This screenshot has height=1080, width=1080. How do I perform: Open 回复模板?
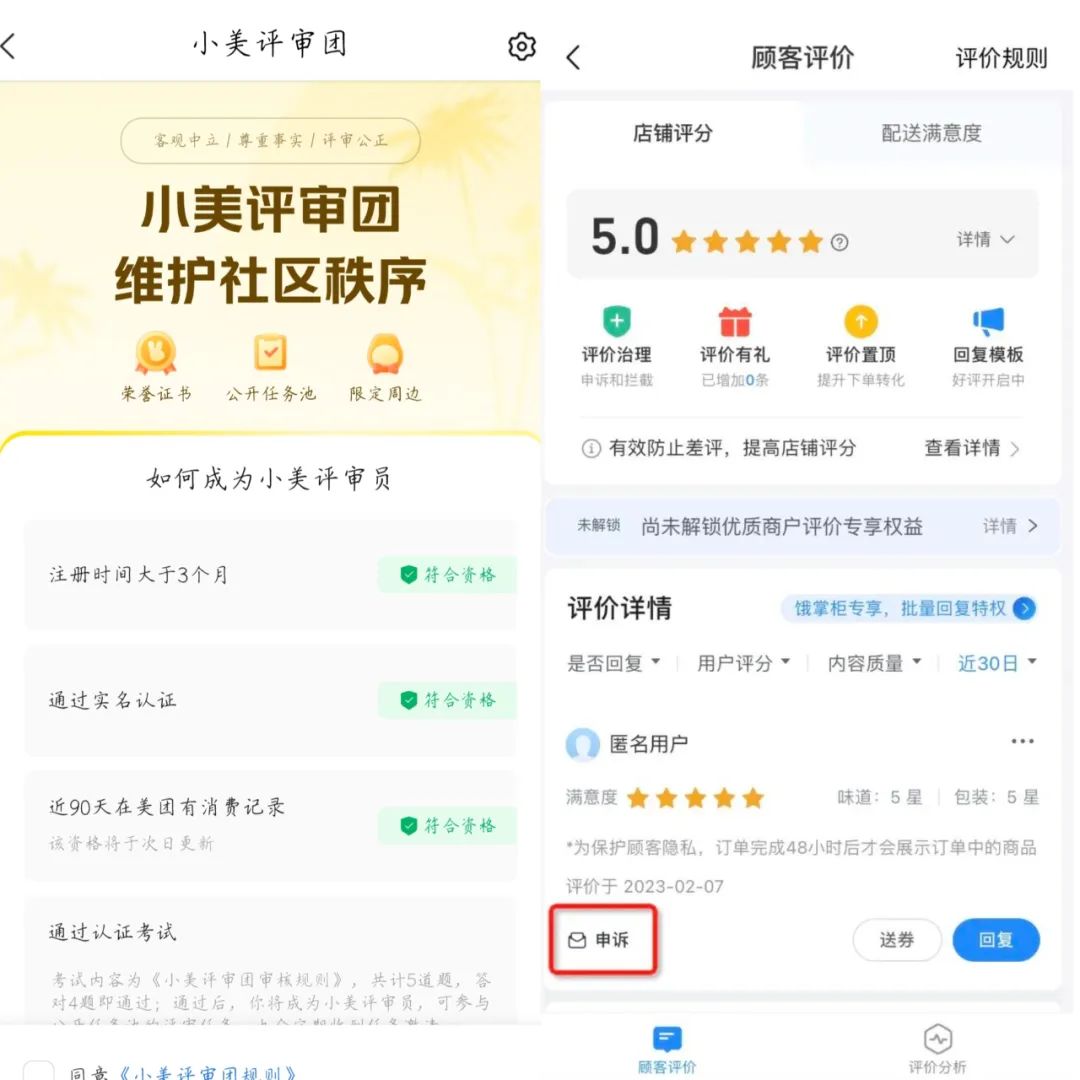pyautogui.click(x=988, y=337)
